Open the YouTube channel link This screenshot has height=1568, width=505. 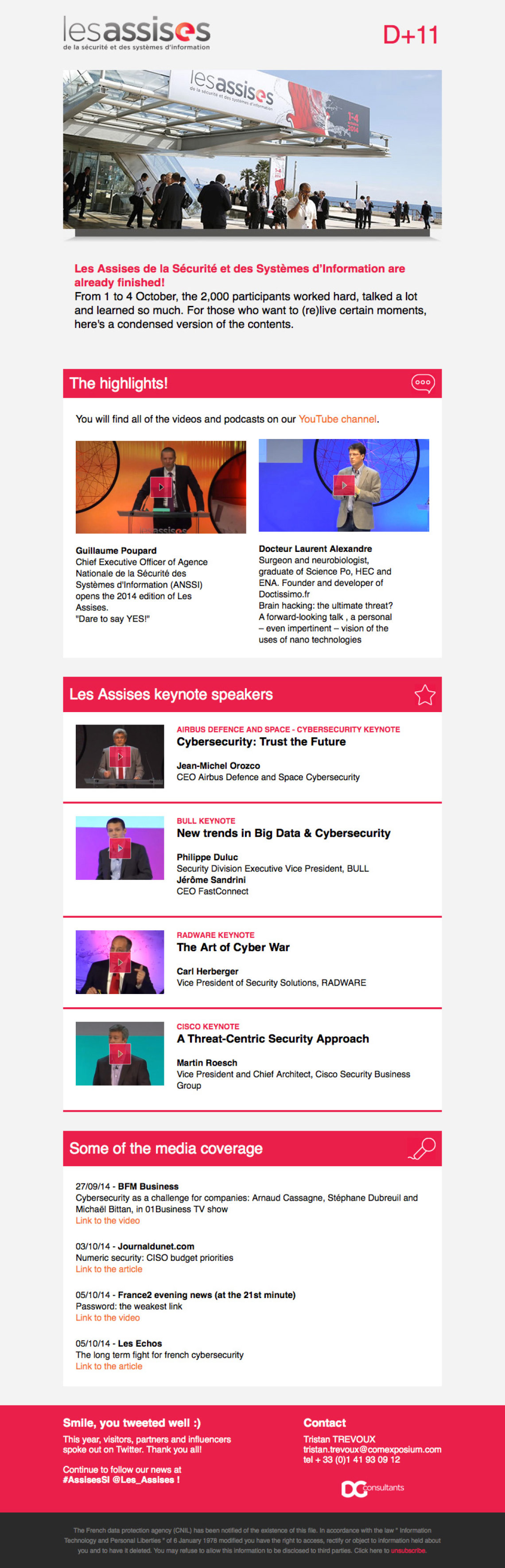pos(338,420)
